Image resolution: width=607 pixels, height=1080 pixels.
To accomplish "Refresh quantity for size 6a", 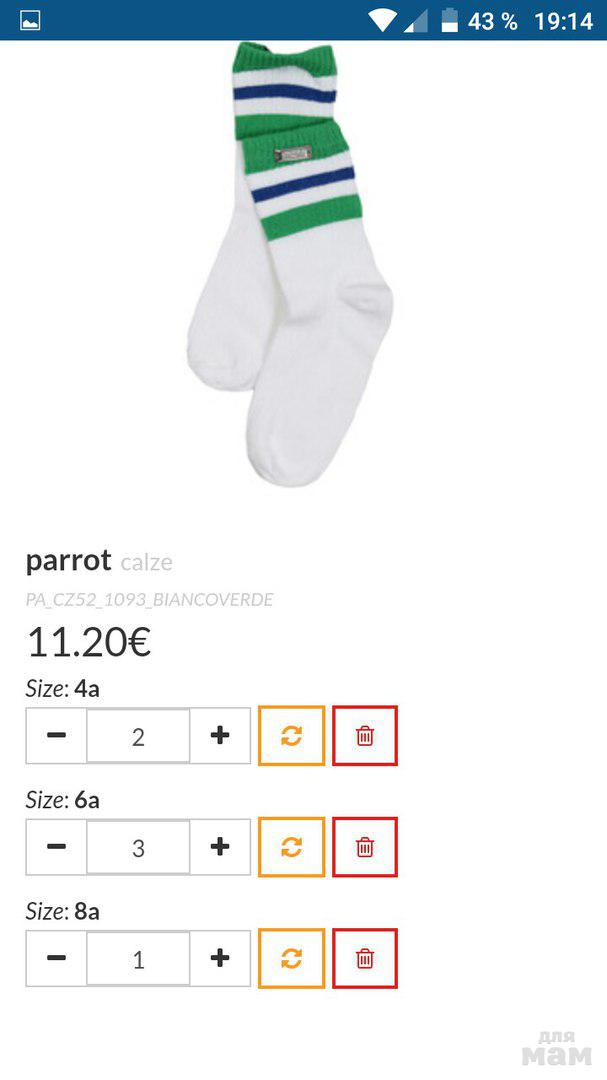I will tap(291, 847).
